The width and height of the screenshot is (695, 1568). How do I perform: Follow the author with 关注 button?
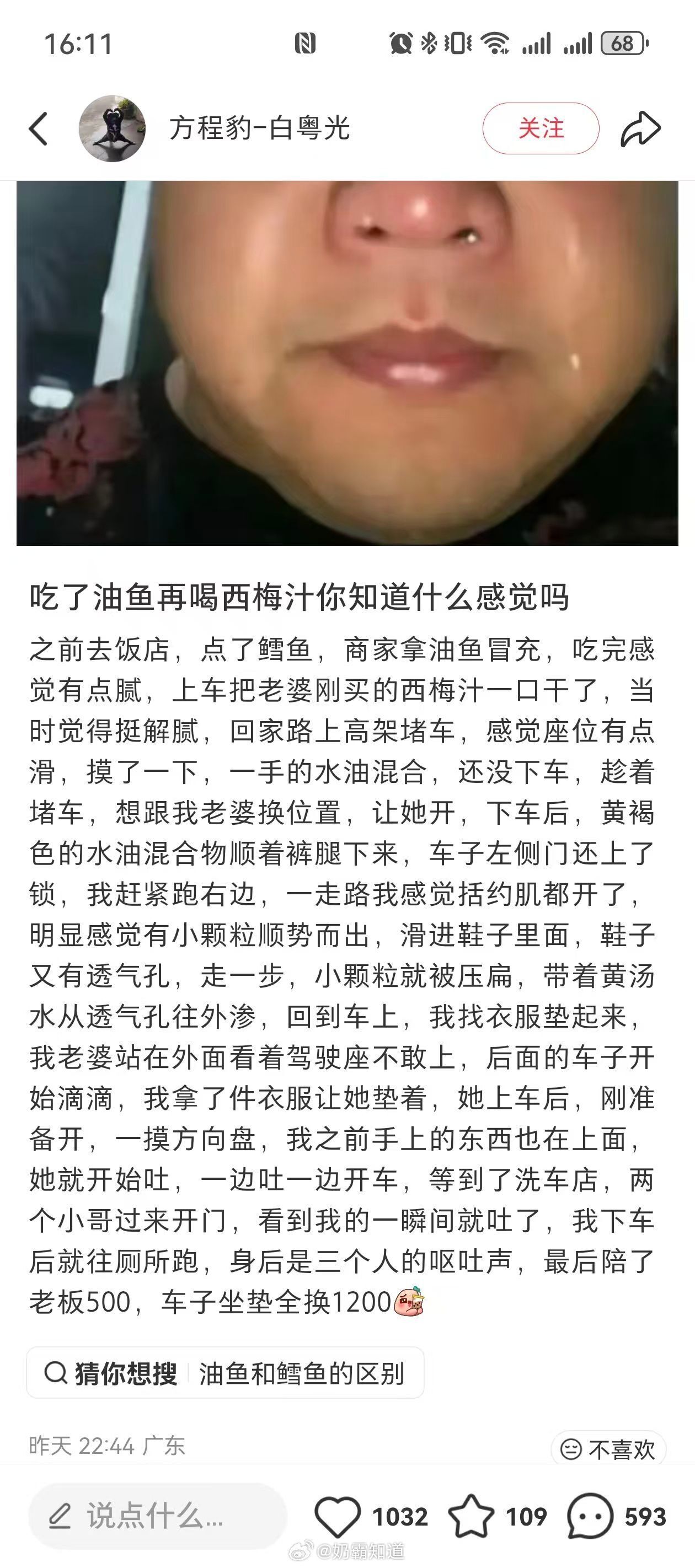pyautogui.click(x=541, y=128)
